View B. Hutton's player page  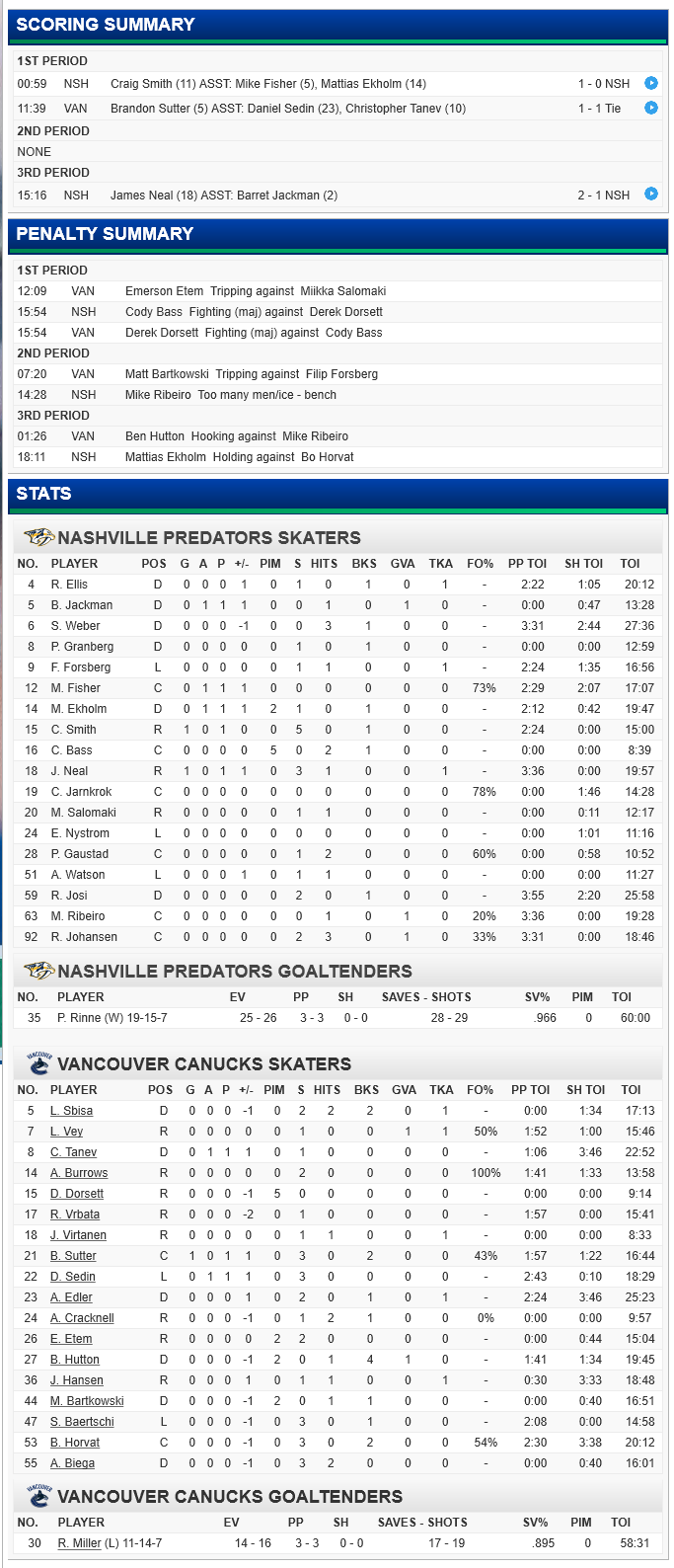(75, 1360)
